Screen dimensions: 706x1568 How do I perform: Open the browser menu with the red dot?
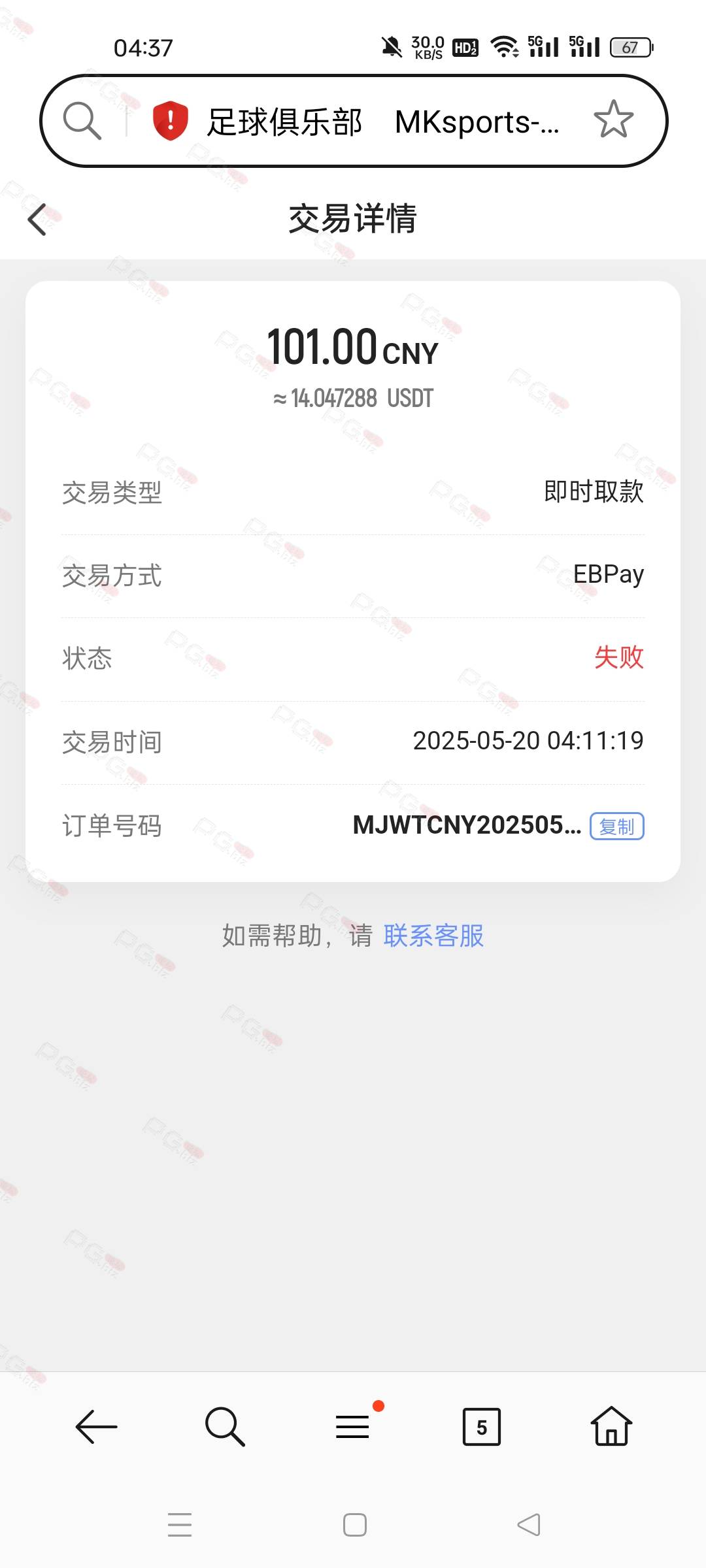tap(354, 1425)
